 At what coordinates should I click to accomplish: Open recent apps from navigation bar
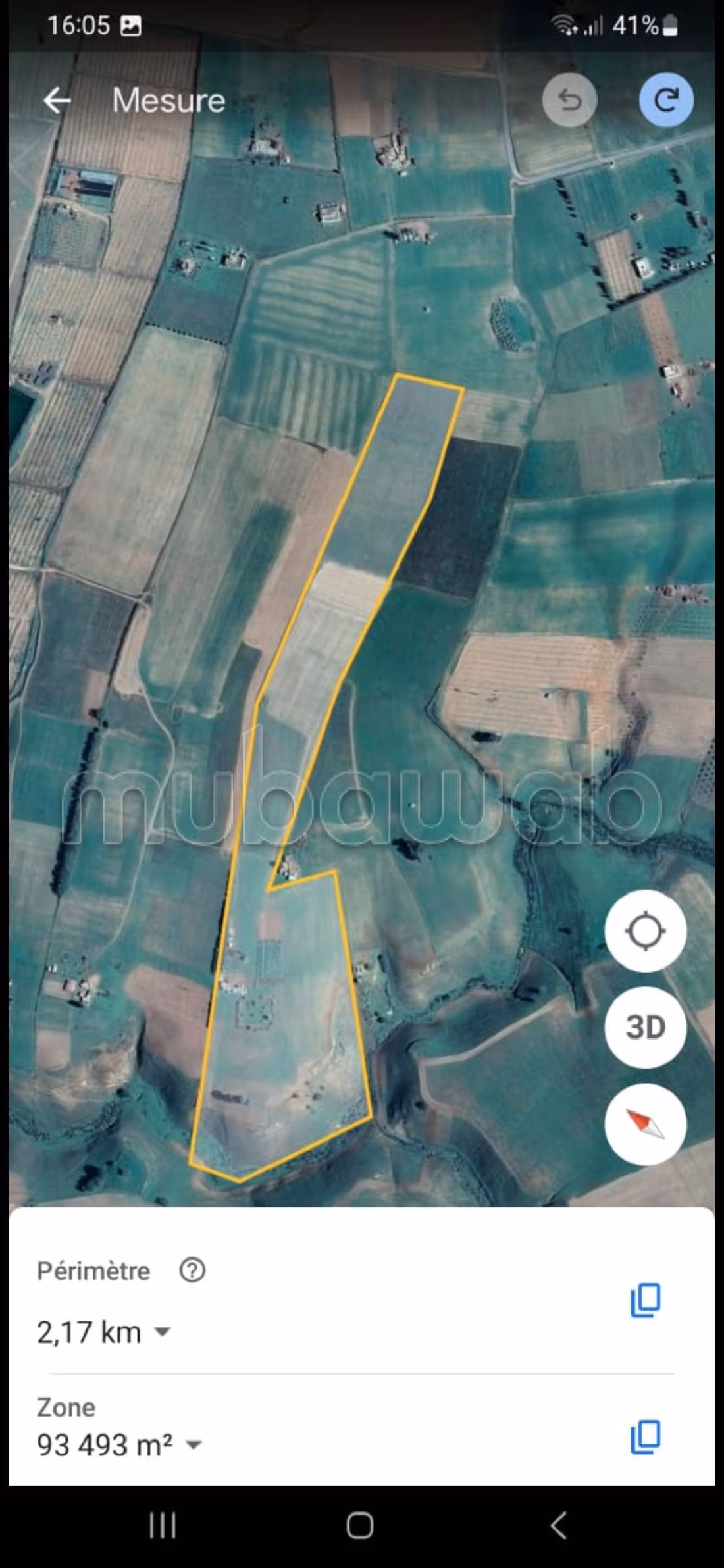[163, 1525]
